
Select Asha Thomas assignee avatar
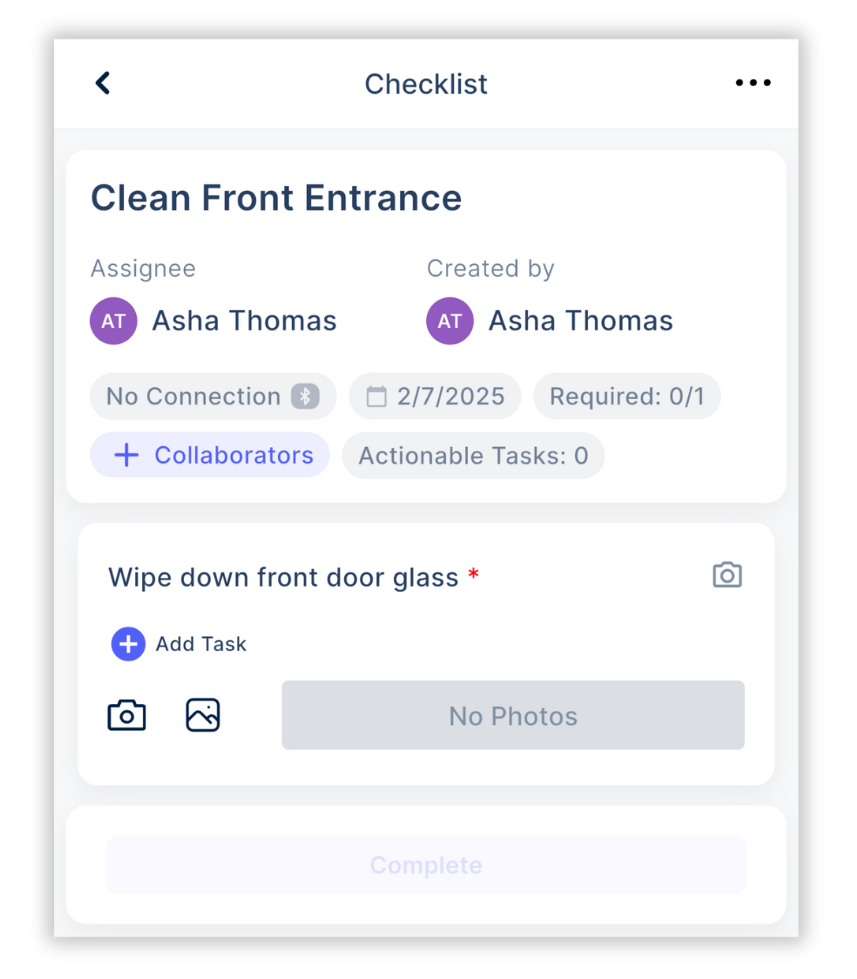(x=113, y=320)
